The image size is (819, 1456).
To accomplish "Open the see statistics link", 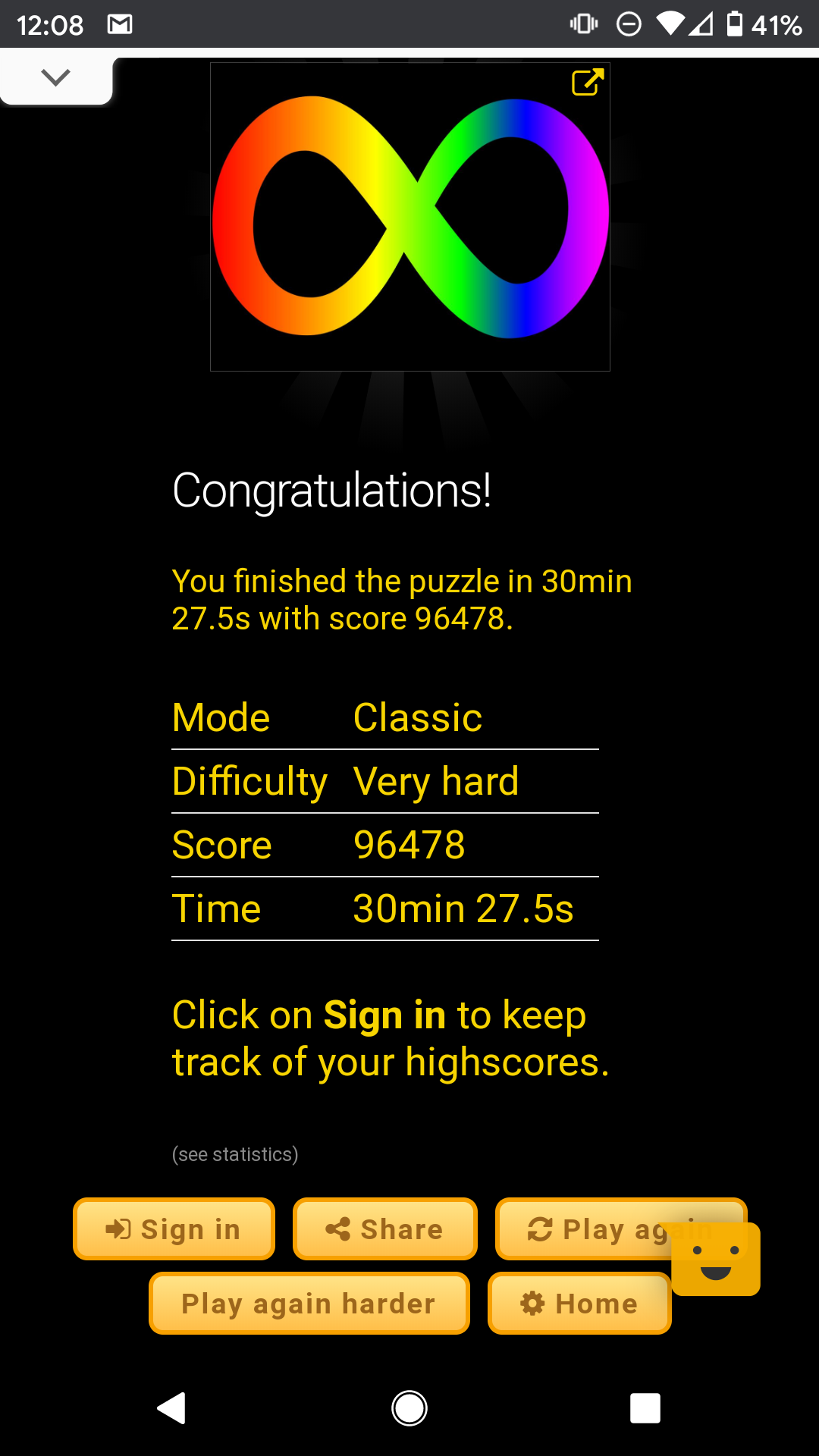I will pyautogui.click(x=235, y=1154).
